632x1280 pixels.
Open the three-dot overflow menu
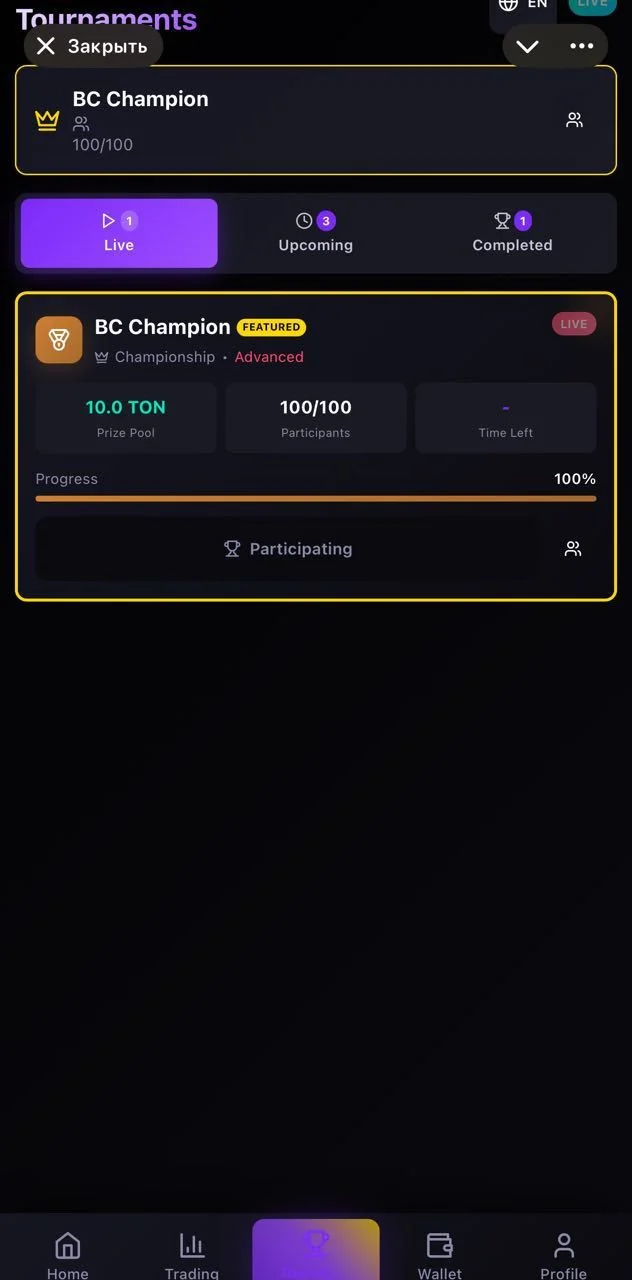pos(582,46)
